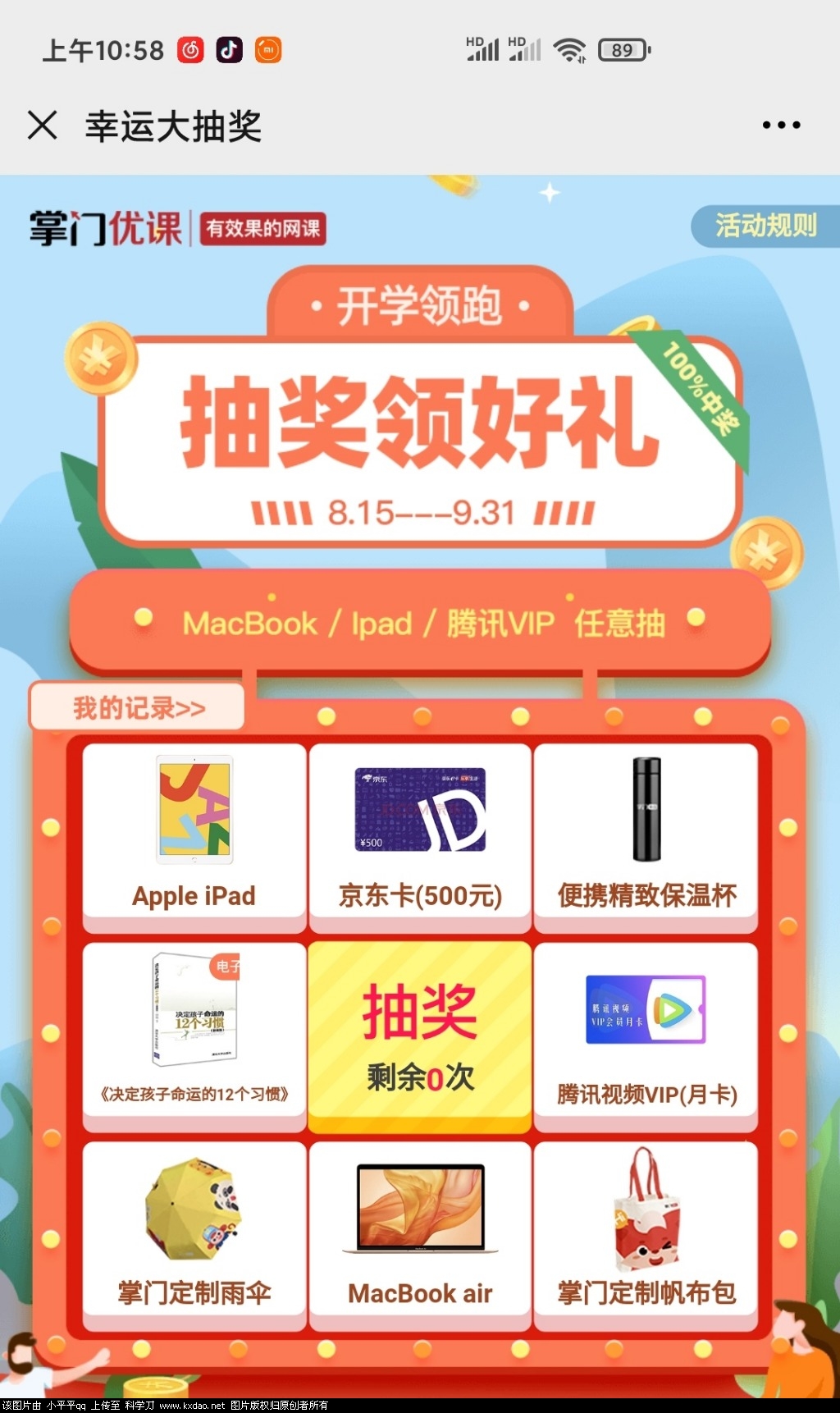Screen dimensions: 840x1413
Task: Close the 幸运大抽奖 page
Action: pos(42,126)
